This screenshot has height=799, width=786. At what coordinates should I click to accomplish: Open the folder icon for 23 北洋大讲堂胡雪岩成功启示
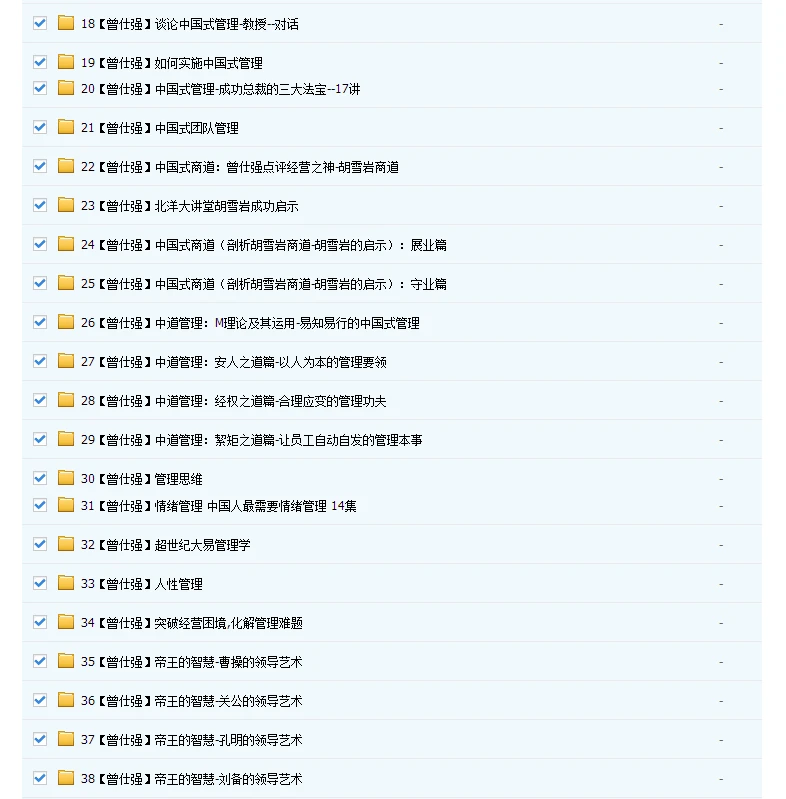[66, 205]
